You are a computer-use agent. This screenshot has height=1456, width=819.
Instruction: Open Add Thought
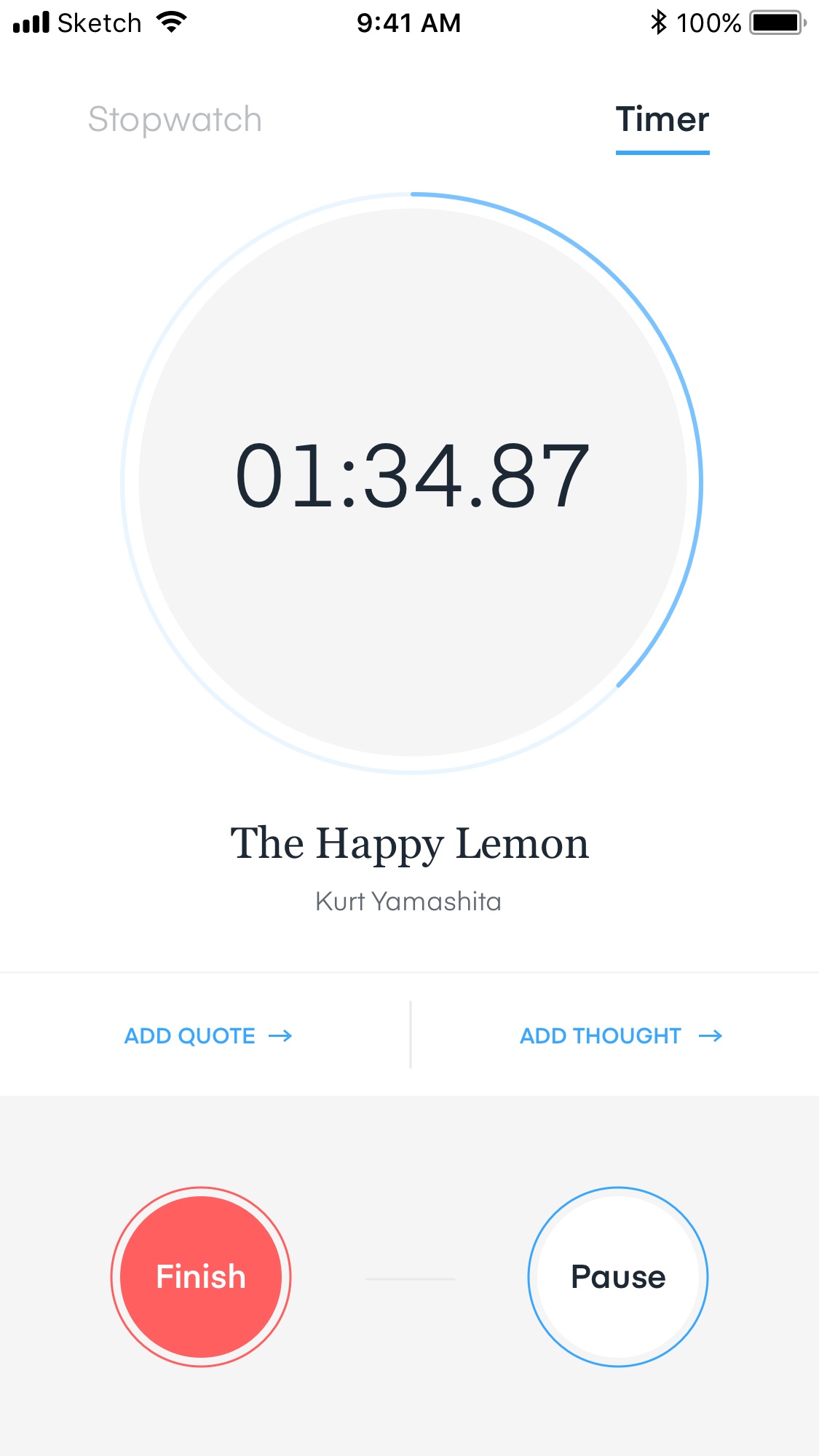(621, 1035)
